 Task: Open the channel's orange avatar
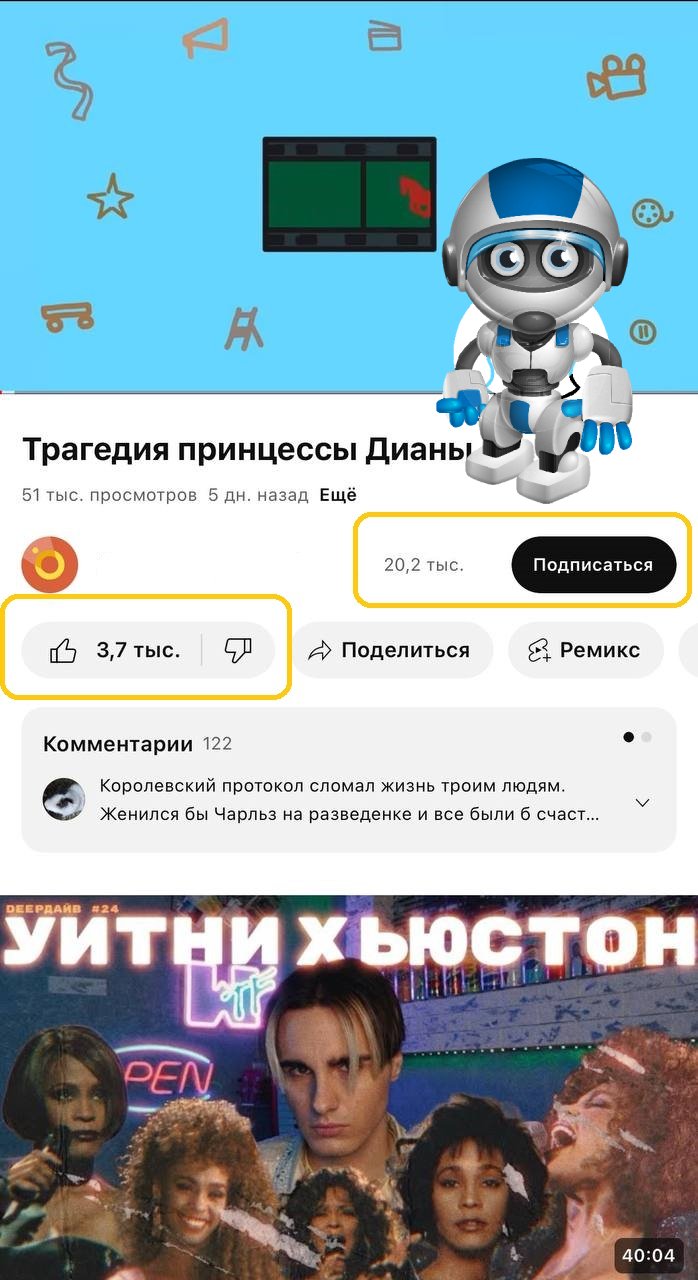click(x=49, y=565)
